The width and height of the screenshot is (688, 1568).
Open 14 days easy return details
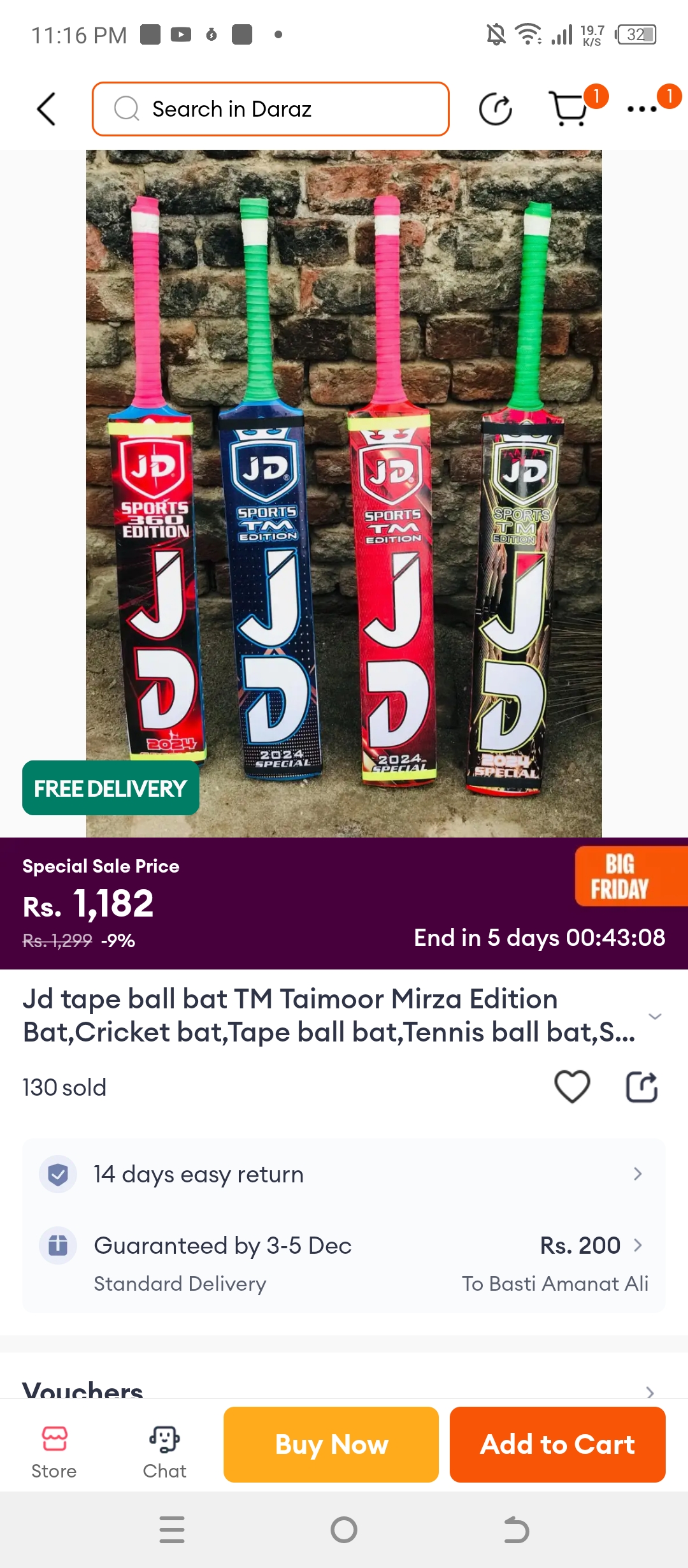point(344,1174)
